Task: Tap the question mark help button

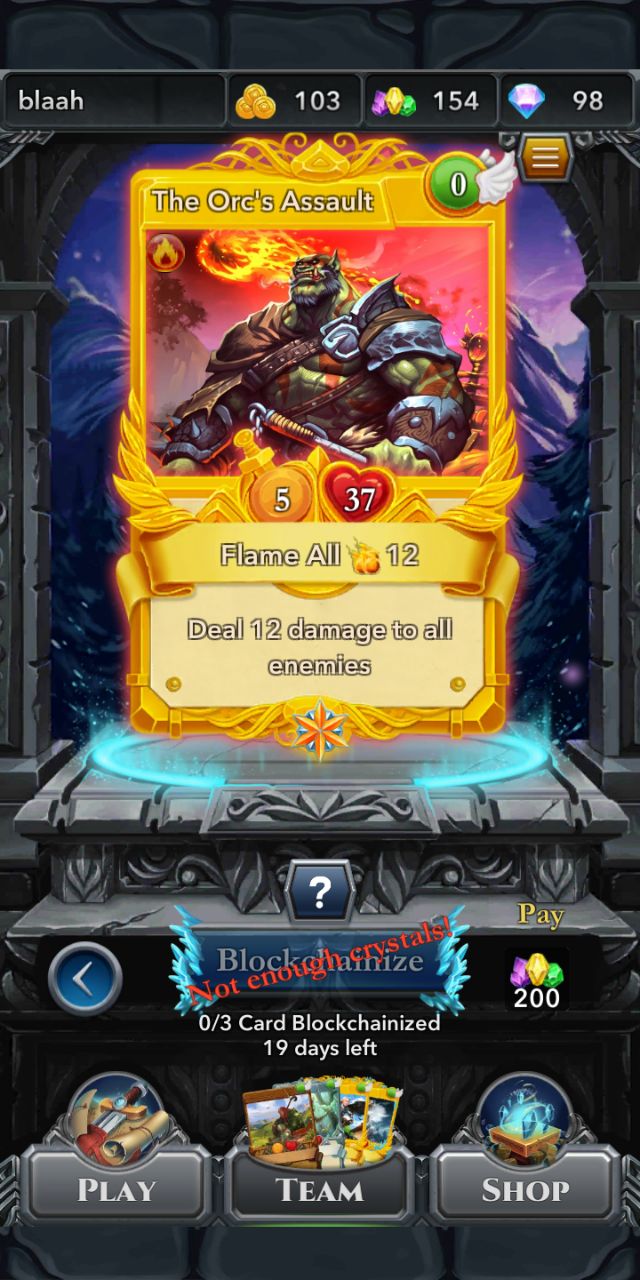Action: (x=320, y=890)
